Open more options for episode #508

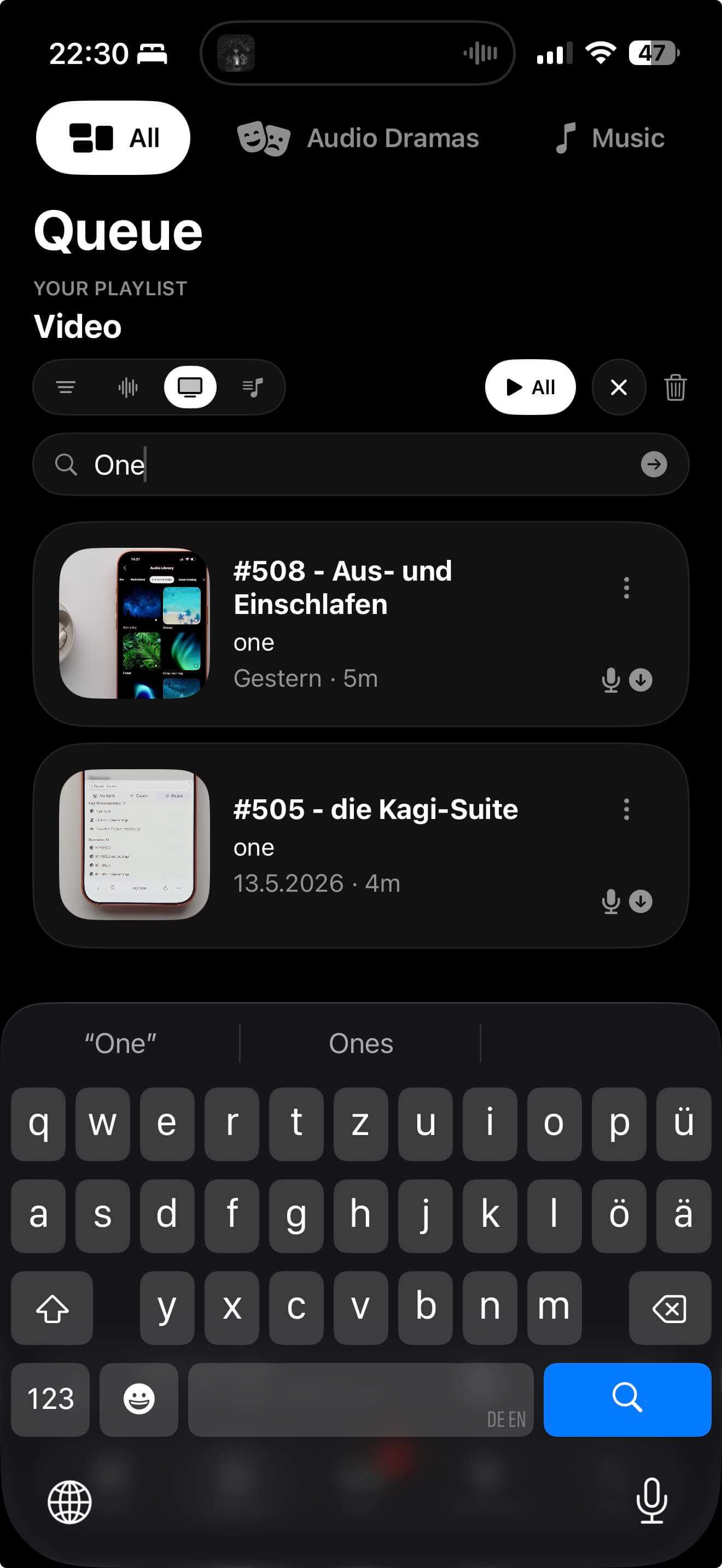pyautogui.click(x=626, y=588)
